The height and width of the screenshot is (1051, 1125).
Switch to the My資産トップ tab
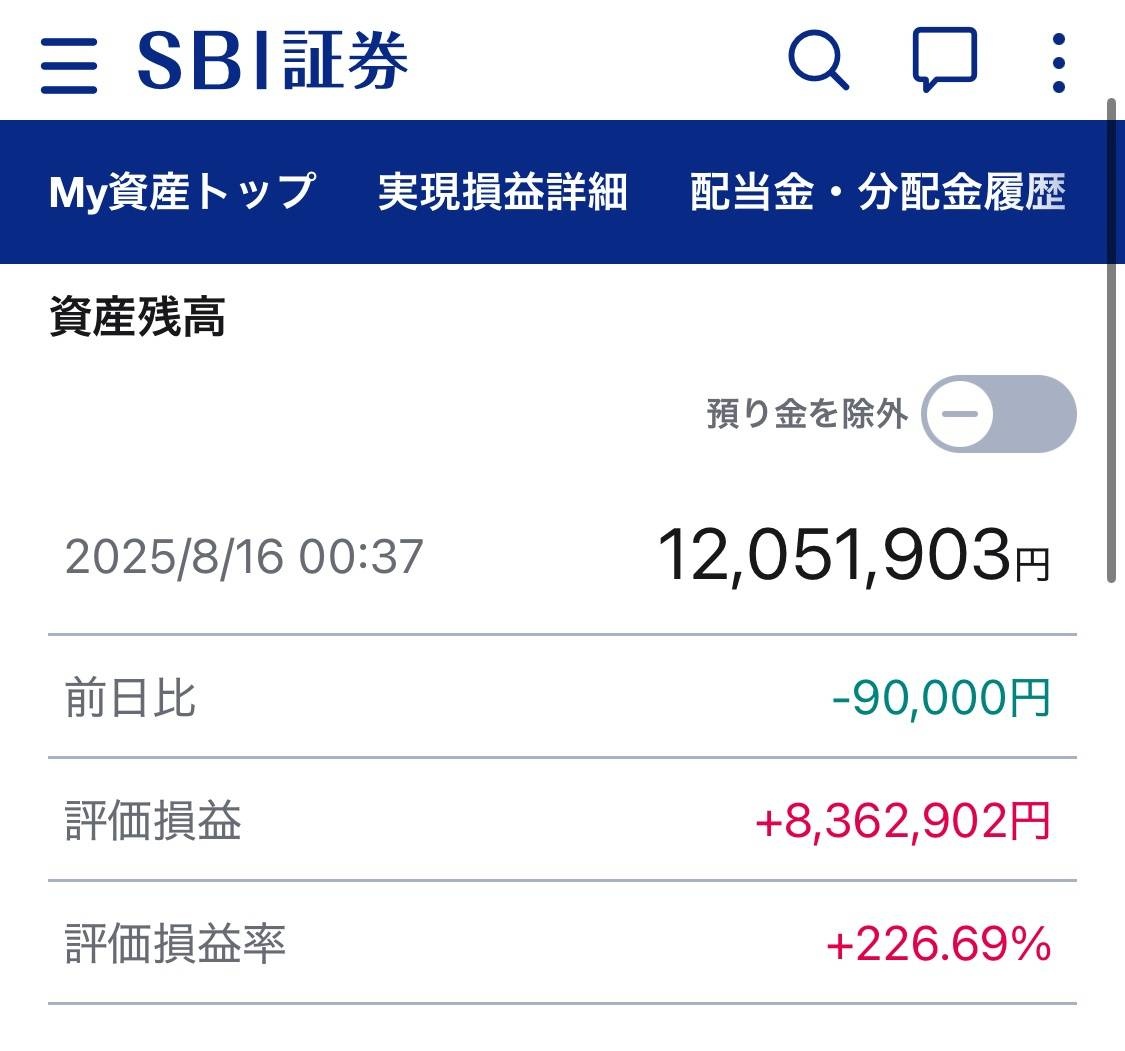183,192
